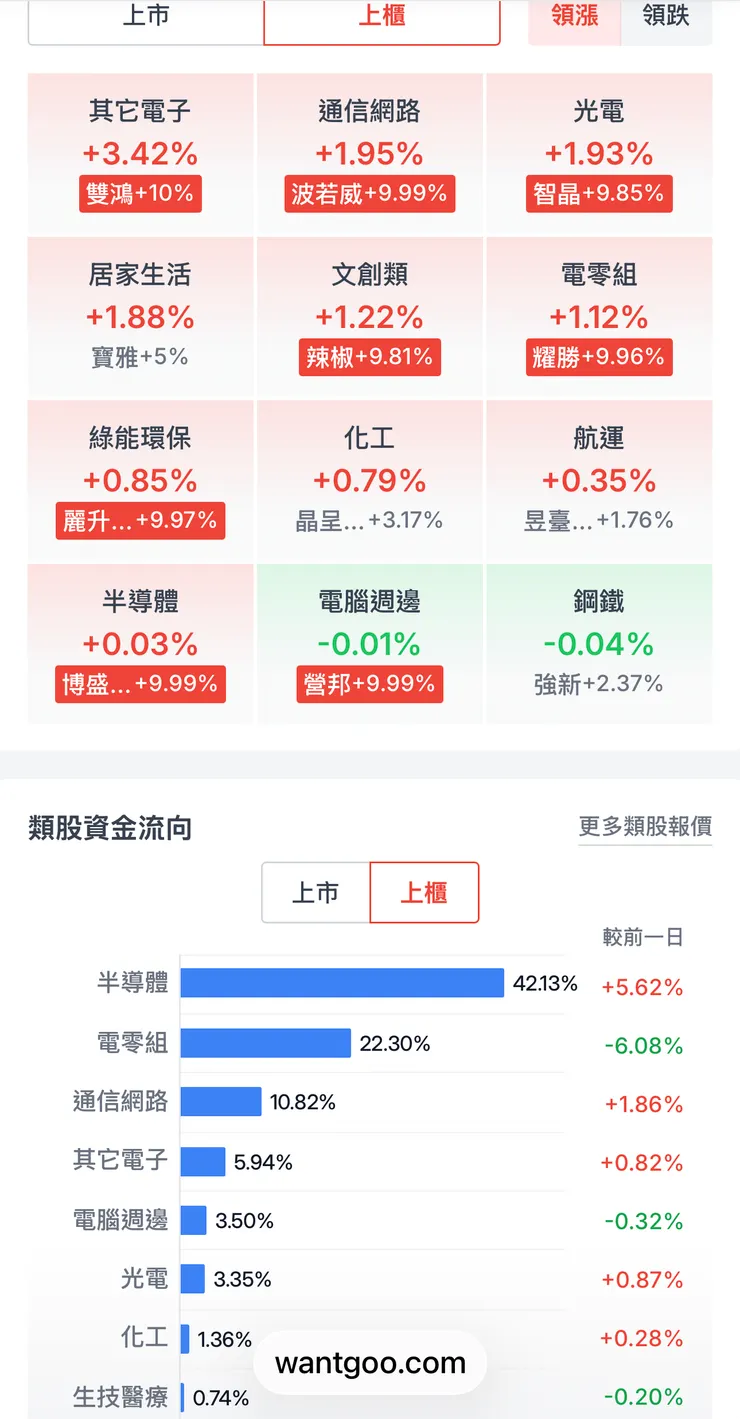The image size is (740, 1419).
Task: Toggle 上市 in the 類股資金流向 section
Action: coord(316,892)
